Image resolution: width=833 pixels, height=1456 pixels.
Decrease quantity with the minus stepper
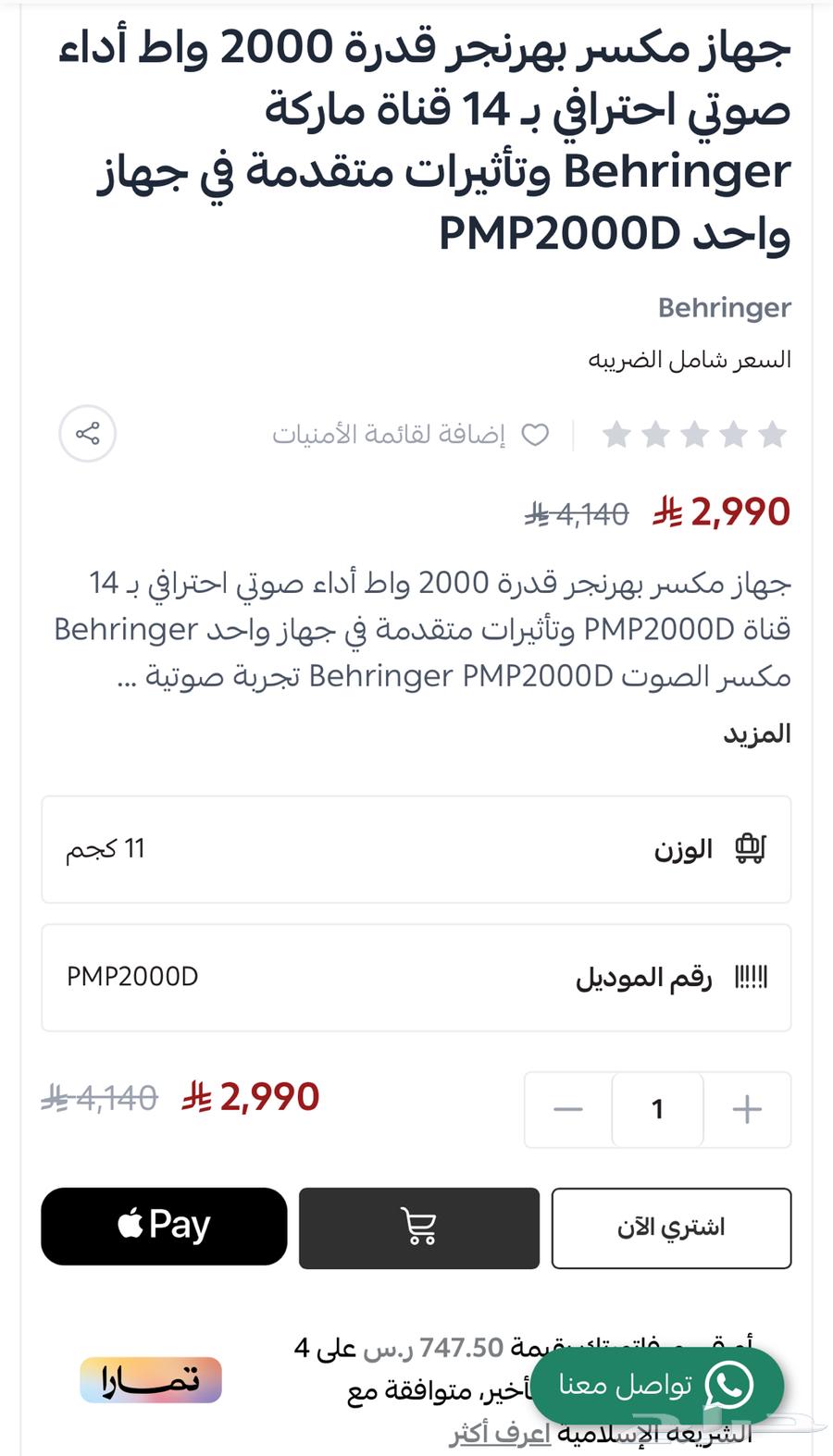(567, 1109)
